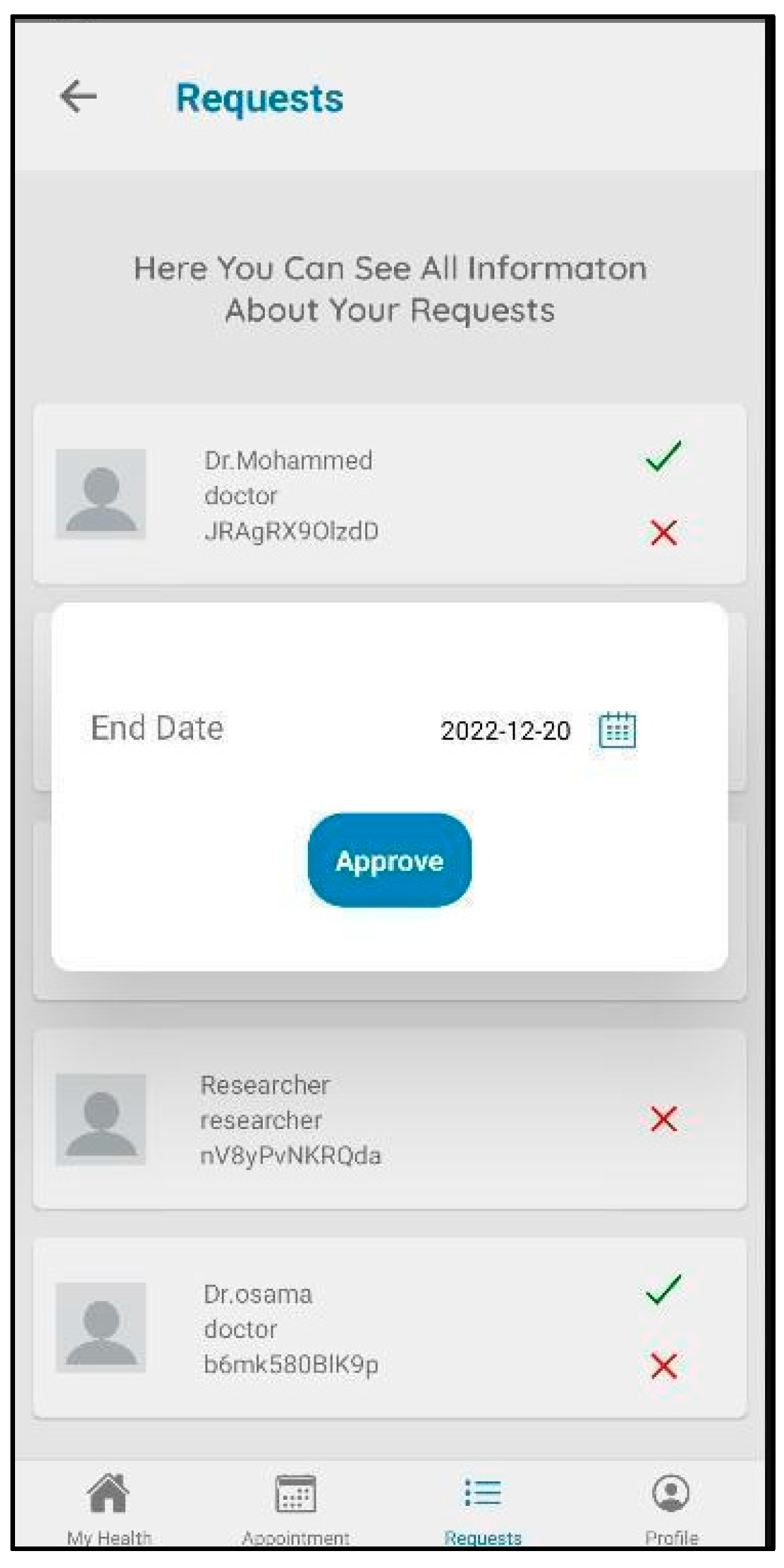The image size is (784, 1568).
Task: Reject the Researcher's request
Action: 663,1119
